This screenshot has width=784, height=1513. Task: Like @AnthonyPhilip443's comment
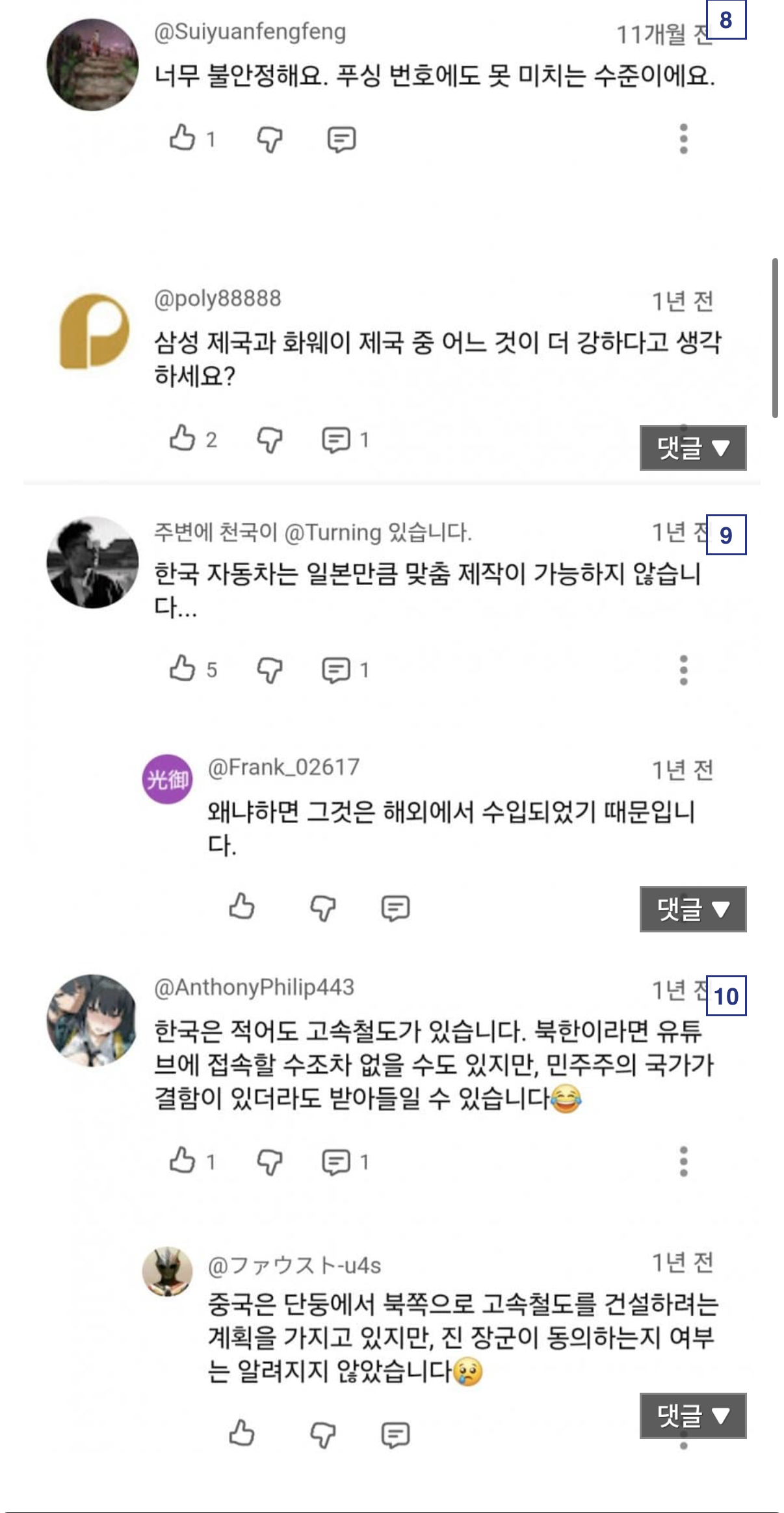(183, 1161)
